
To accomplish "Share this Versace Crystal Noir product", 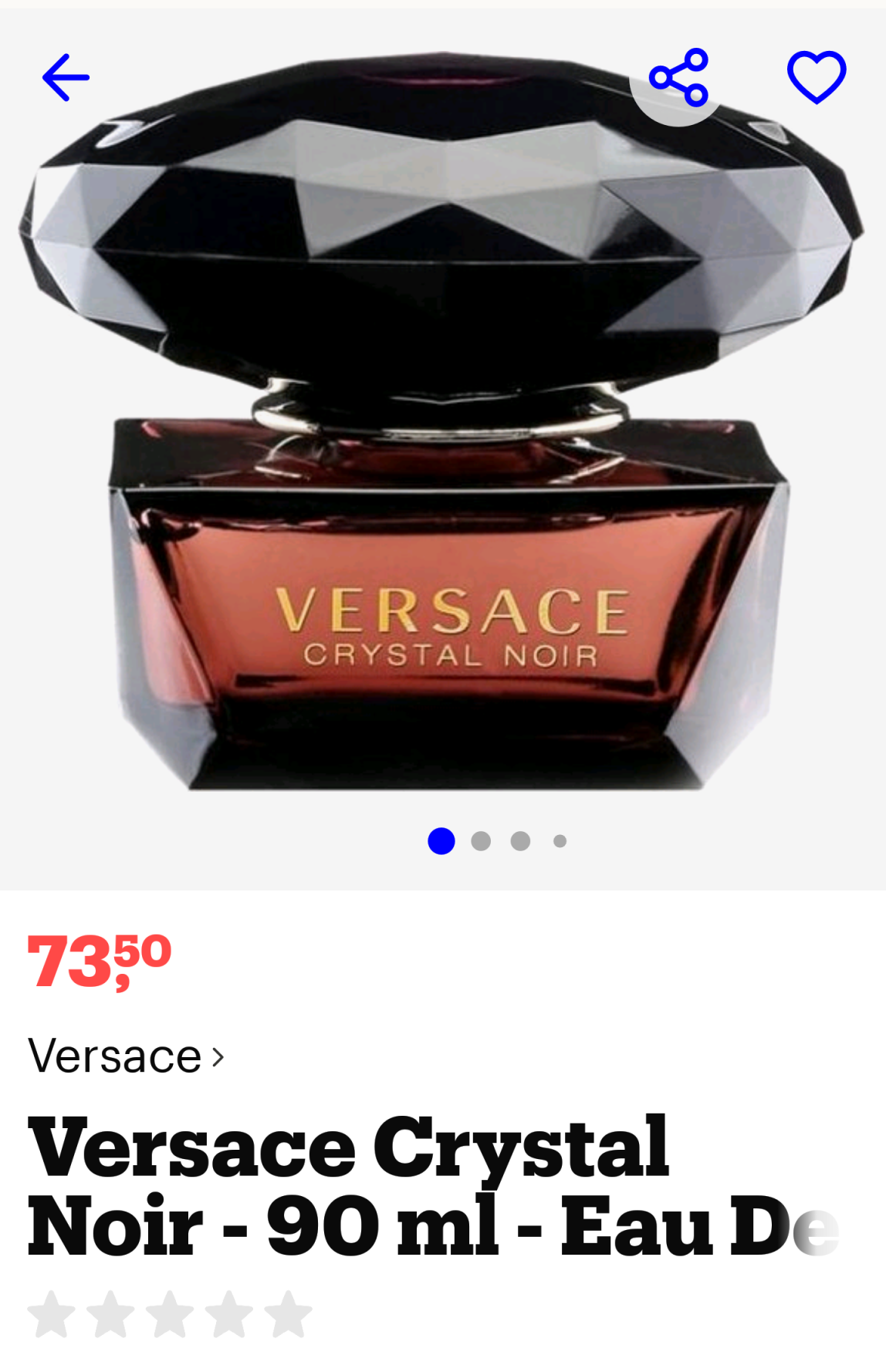I will (678, 78).
